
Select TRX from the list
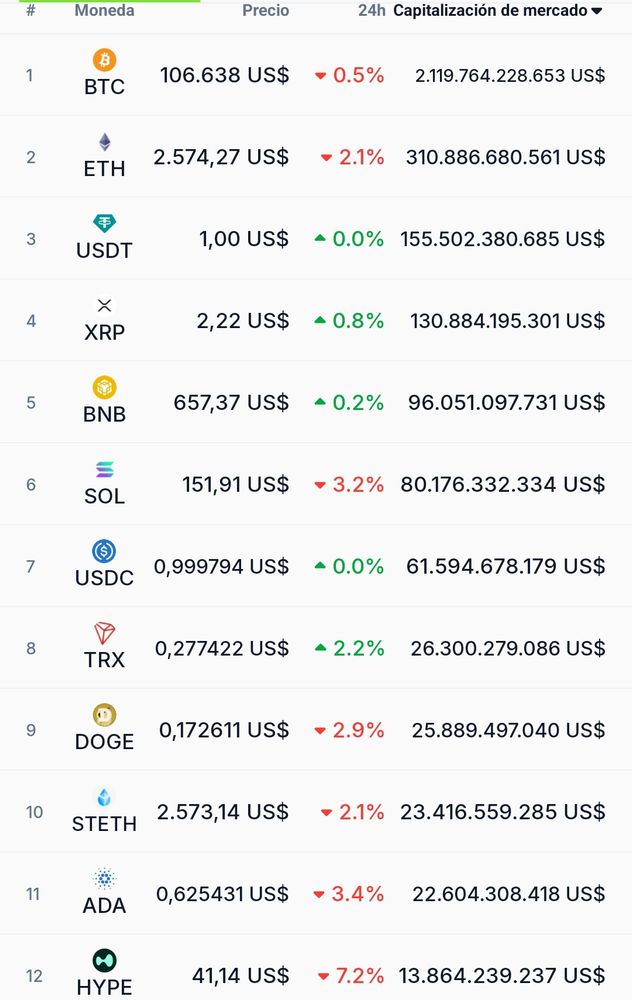104,647
